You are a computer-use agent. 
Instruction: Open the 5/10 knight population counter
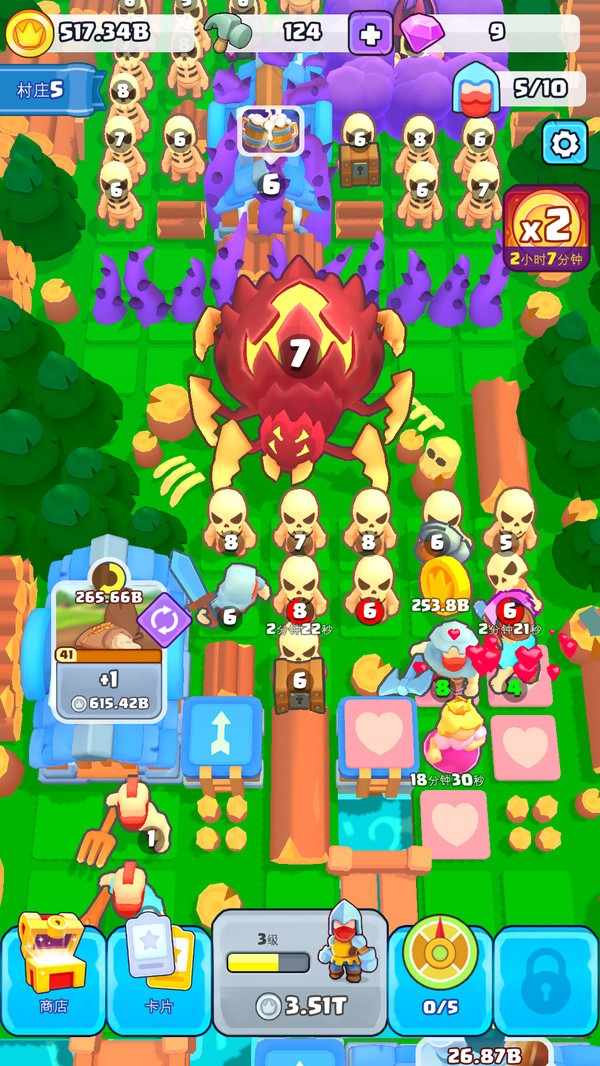pyautogui.click(x=520, y=88)
